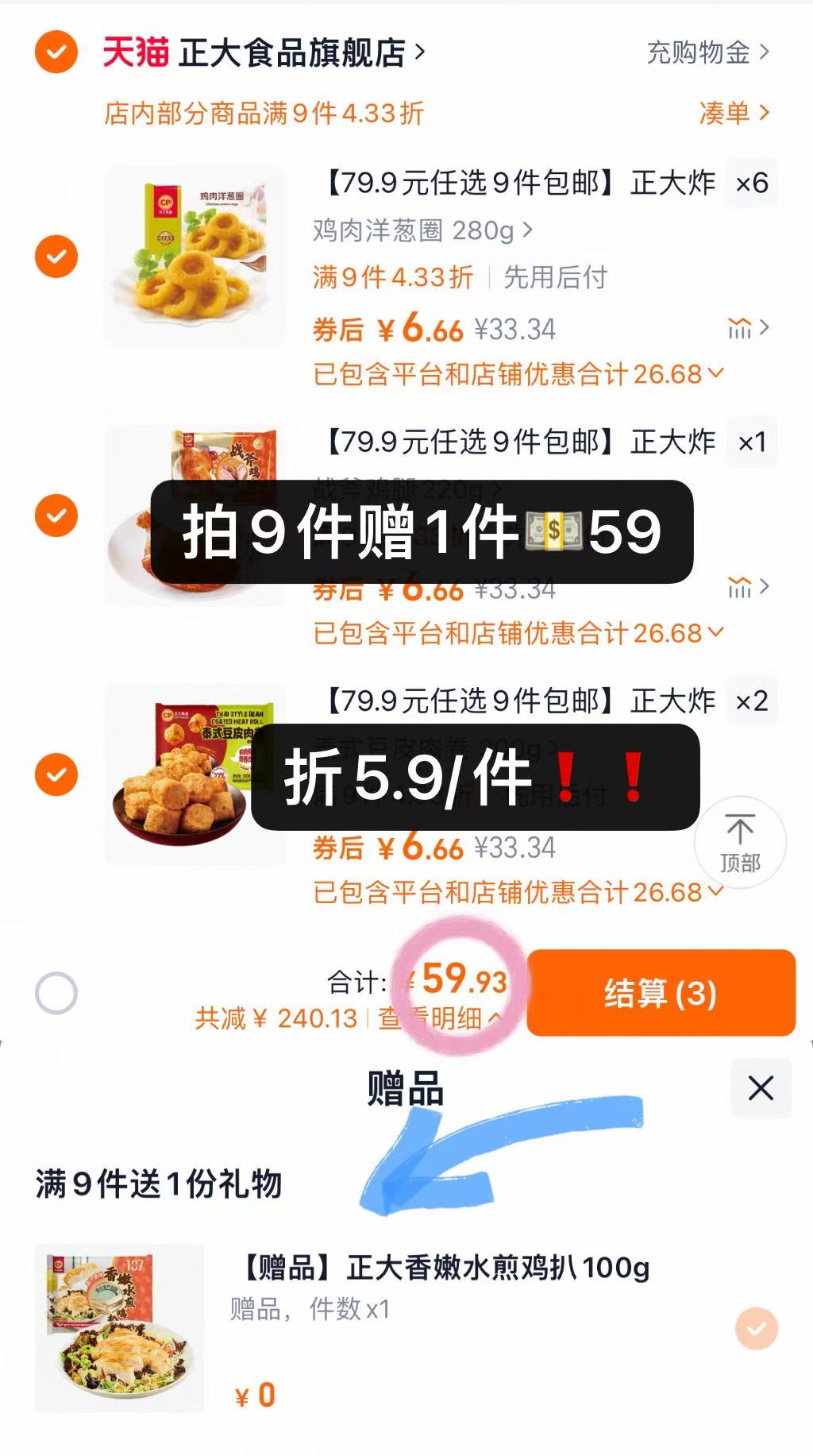Close the 赠品 gift panel
This screenshot has height=1456, width=813.
[761, 1090]
